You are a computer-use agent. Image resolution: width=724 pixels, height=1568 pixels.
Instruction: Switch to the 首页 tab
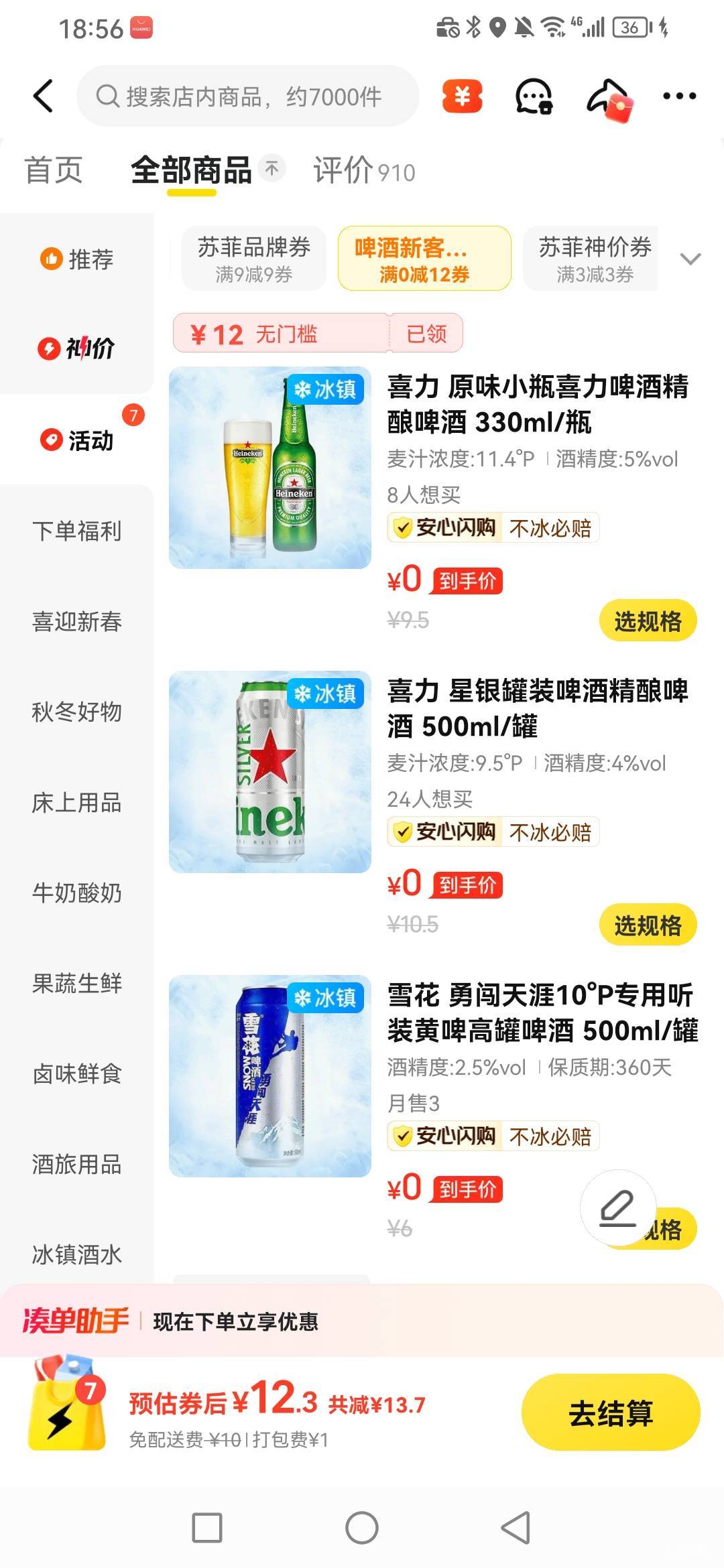pos(54,170)
